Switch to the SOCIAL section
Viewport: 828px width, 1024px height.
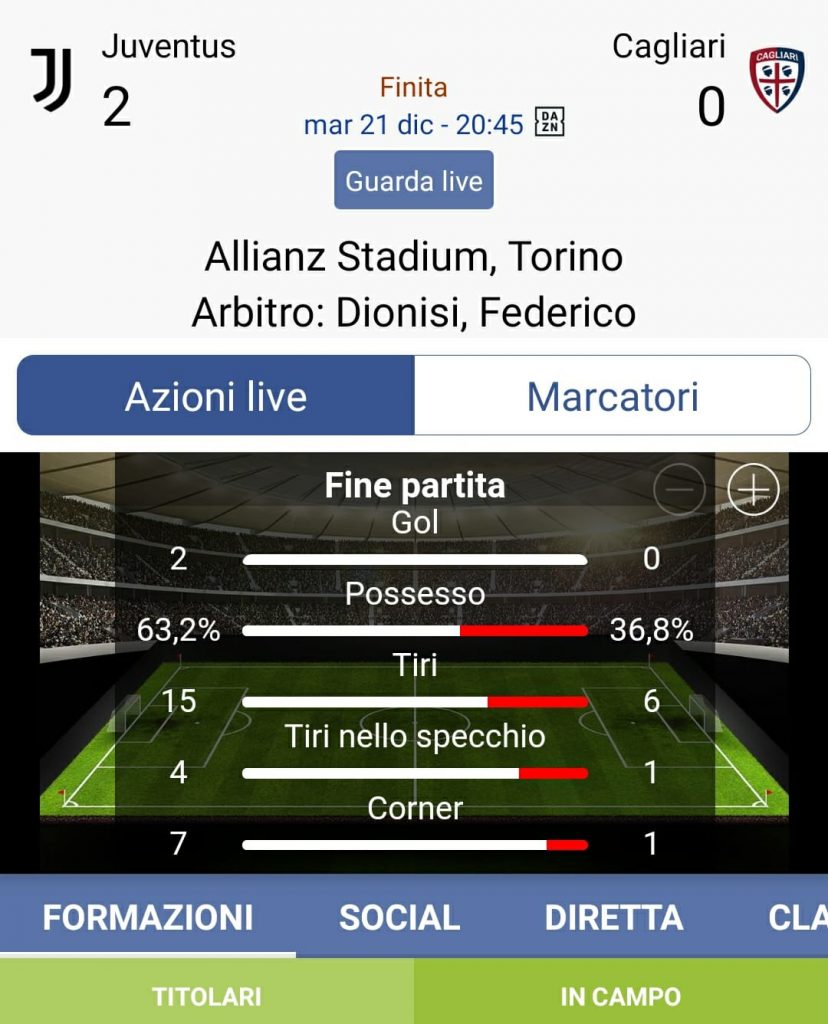[x=399, y=917]
